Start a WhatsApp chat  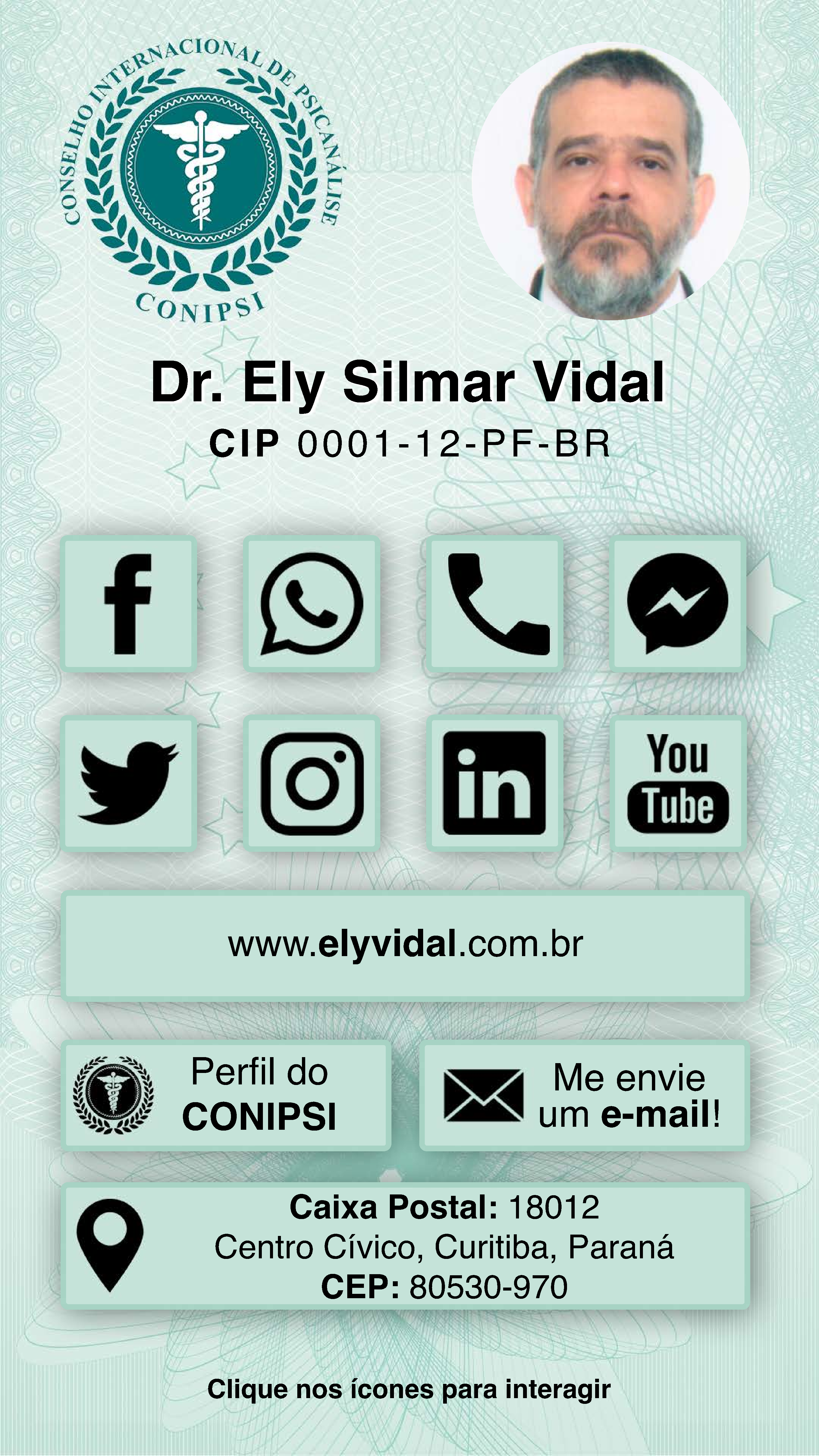311,604
